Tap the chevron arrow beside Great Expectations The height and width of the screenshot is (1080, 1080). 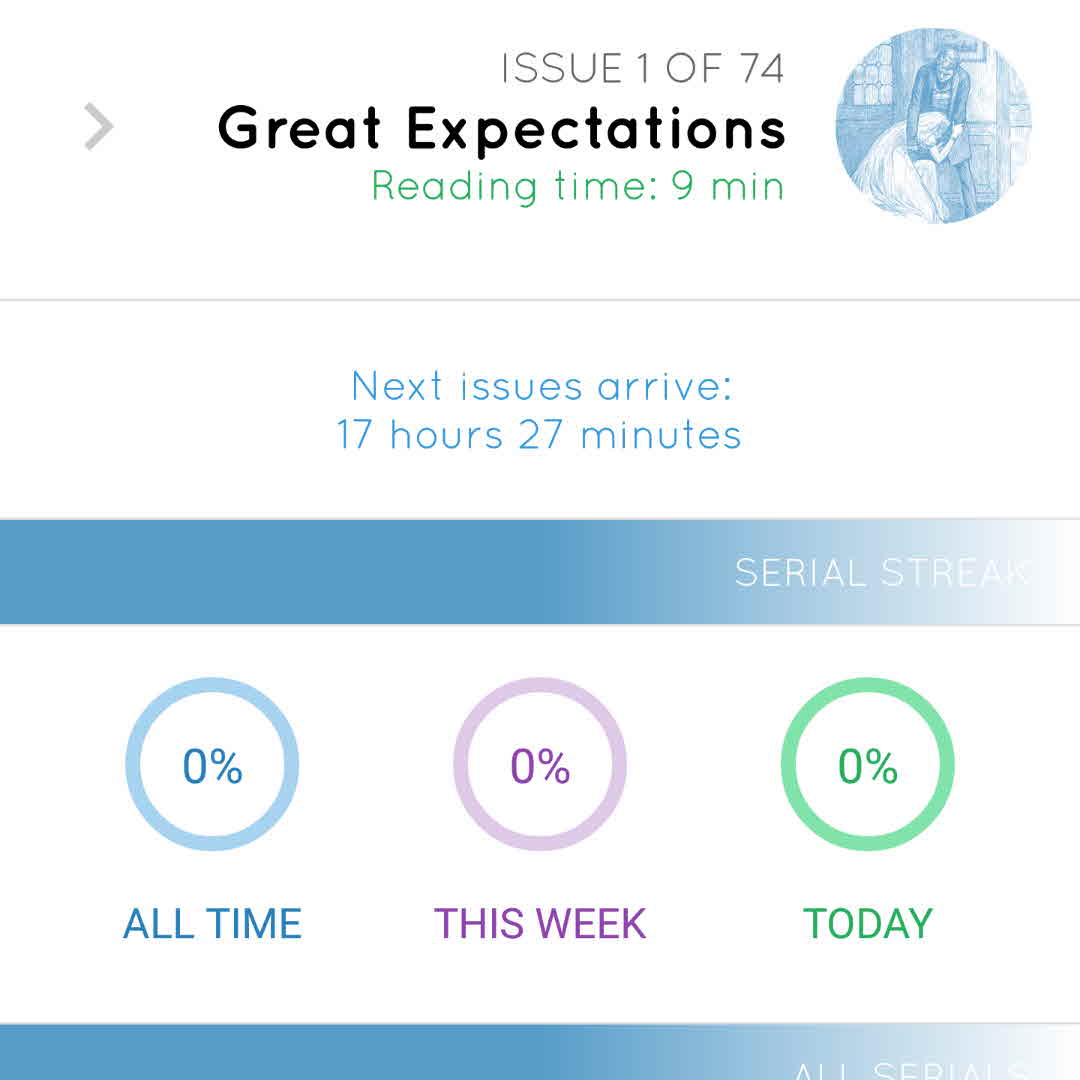point(98,128)
